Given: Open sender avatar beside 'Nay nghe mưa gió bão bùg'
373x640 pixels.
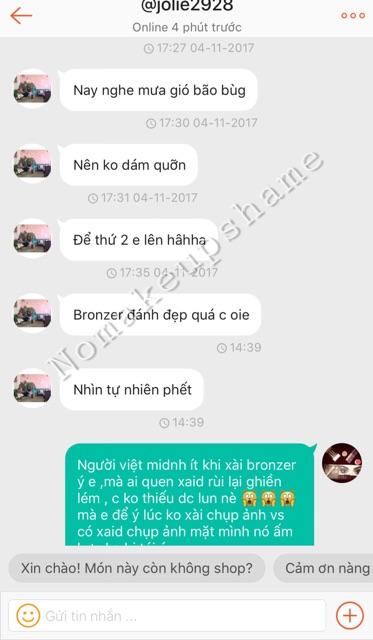Looking at the screenshot, I should click(32, 89).
